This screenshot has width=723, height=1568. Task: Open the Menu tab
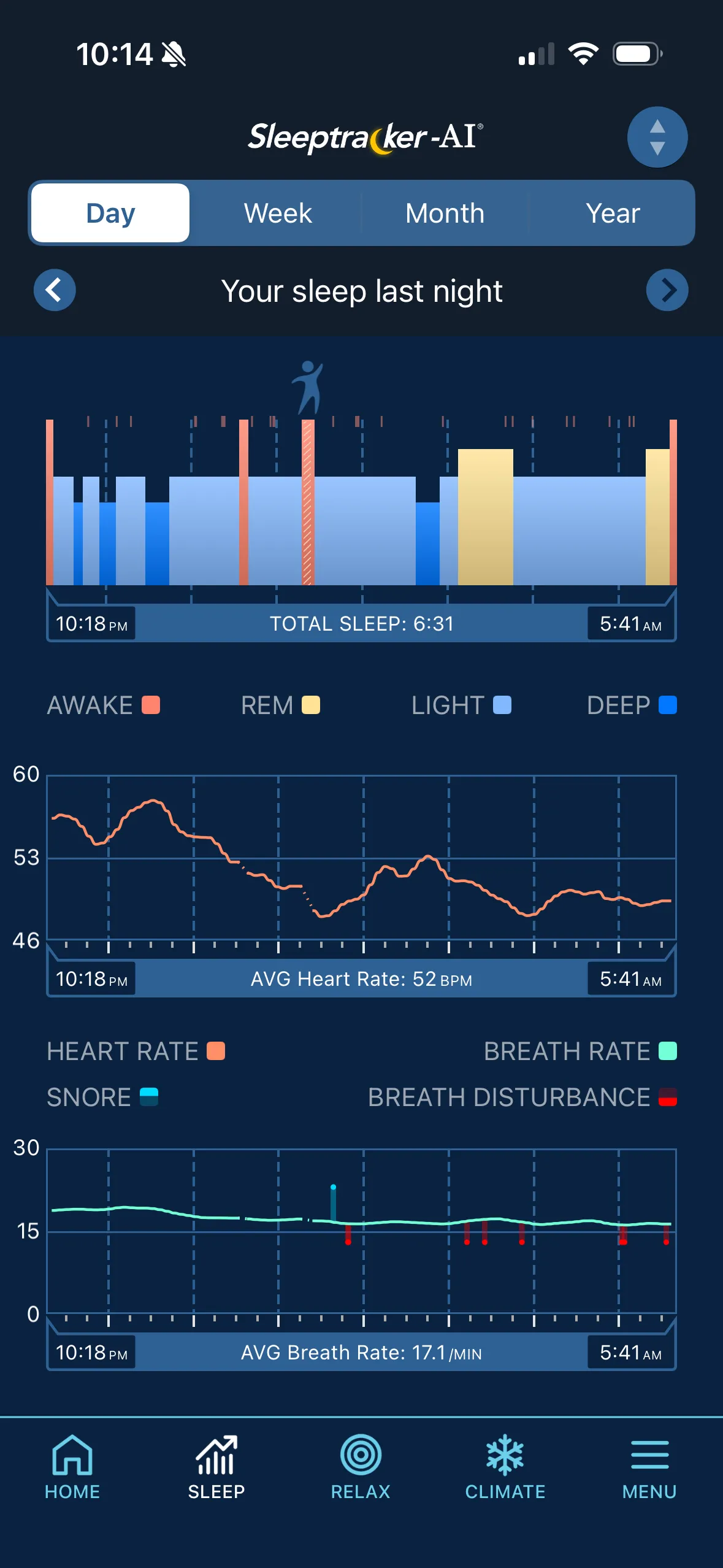(649, 1467)
